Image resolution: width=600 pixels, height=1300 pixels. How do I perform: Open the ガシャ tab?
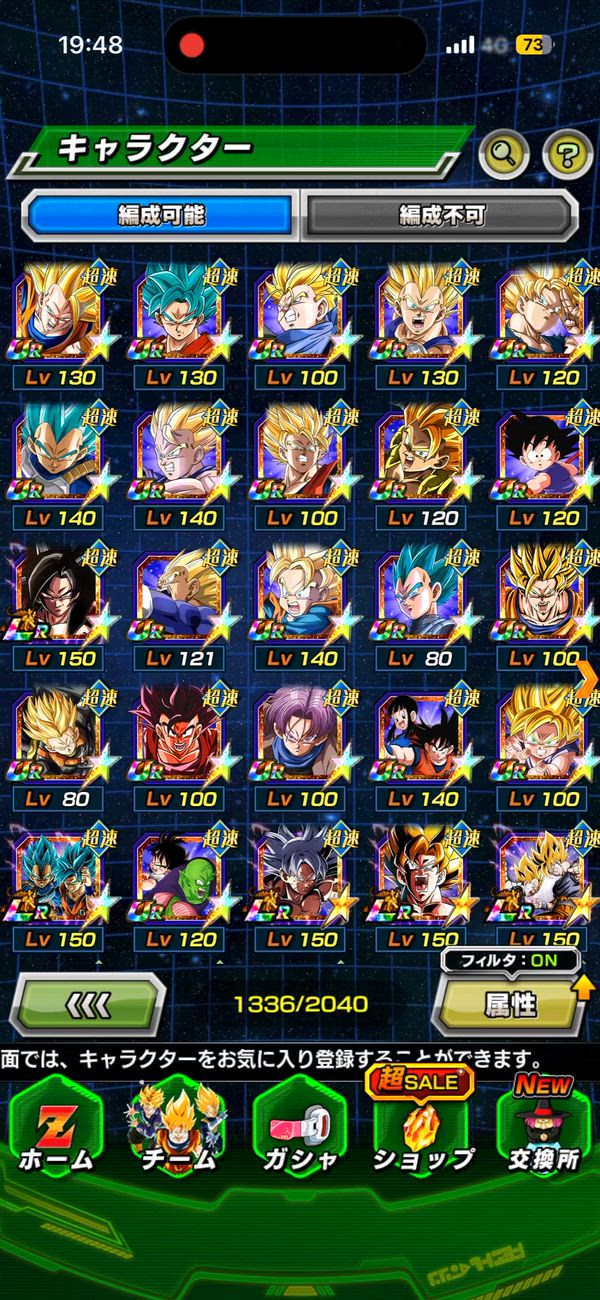point(299,1130)
